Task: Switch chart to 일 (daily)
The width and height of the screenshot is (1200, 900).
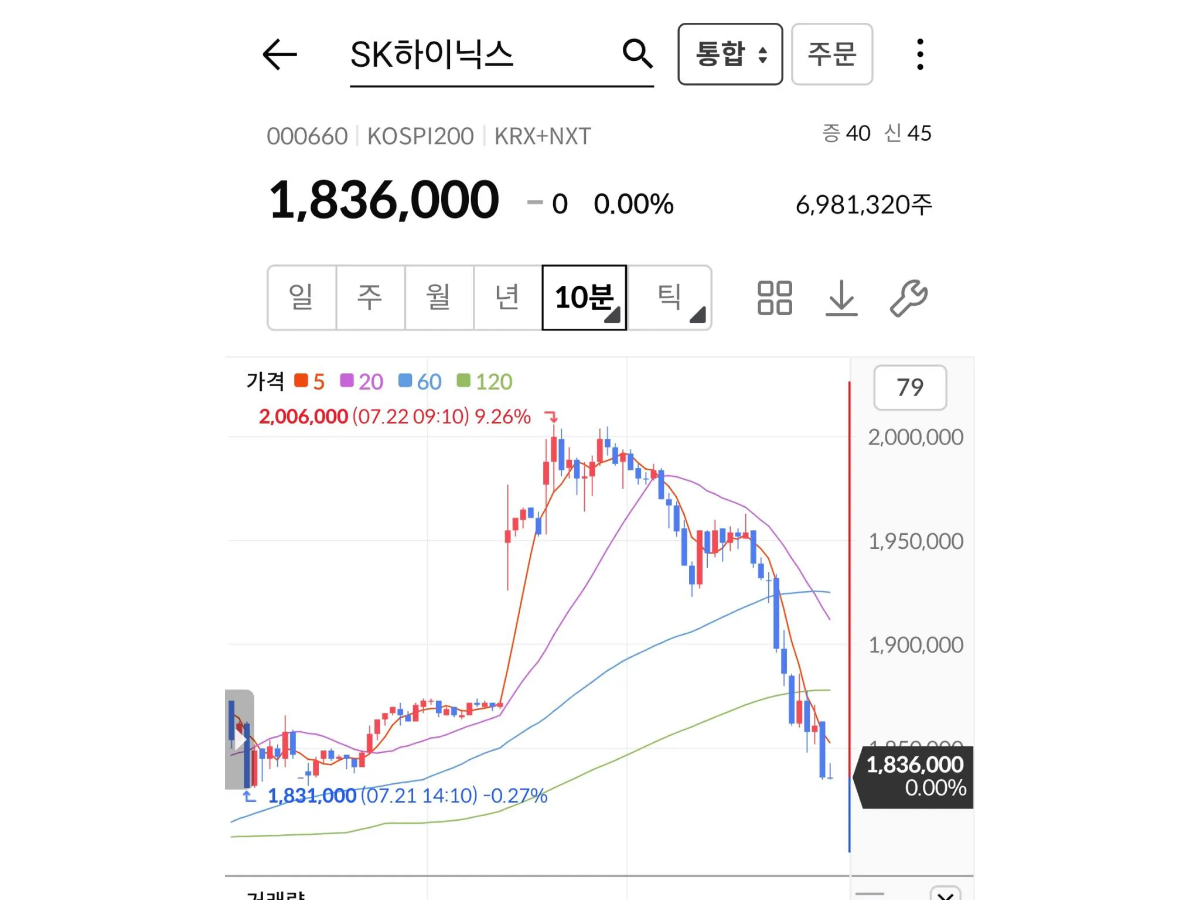Action: point(301,297)
